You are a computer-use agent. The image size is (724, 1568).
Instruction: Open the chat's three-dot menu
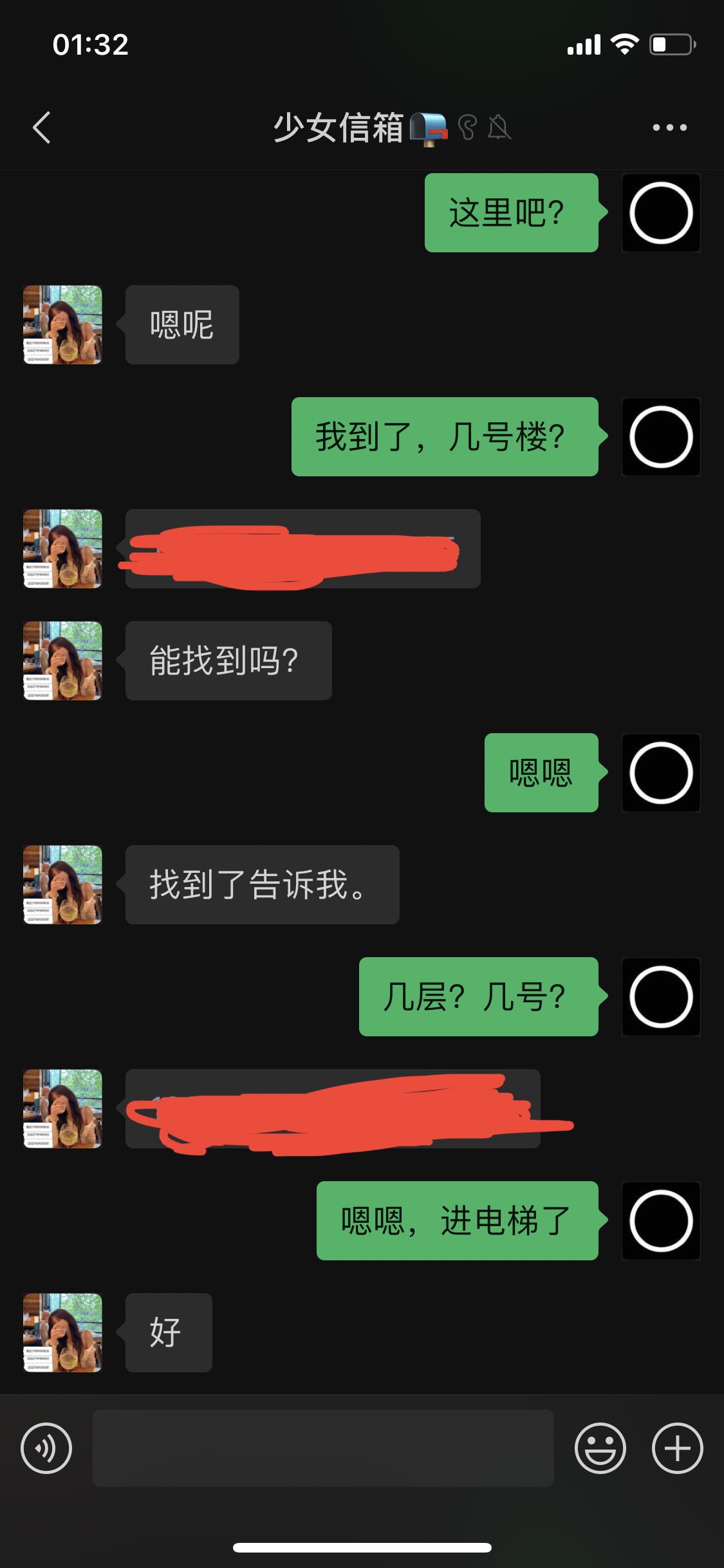click(669, 127)
